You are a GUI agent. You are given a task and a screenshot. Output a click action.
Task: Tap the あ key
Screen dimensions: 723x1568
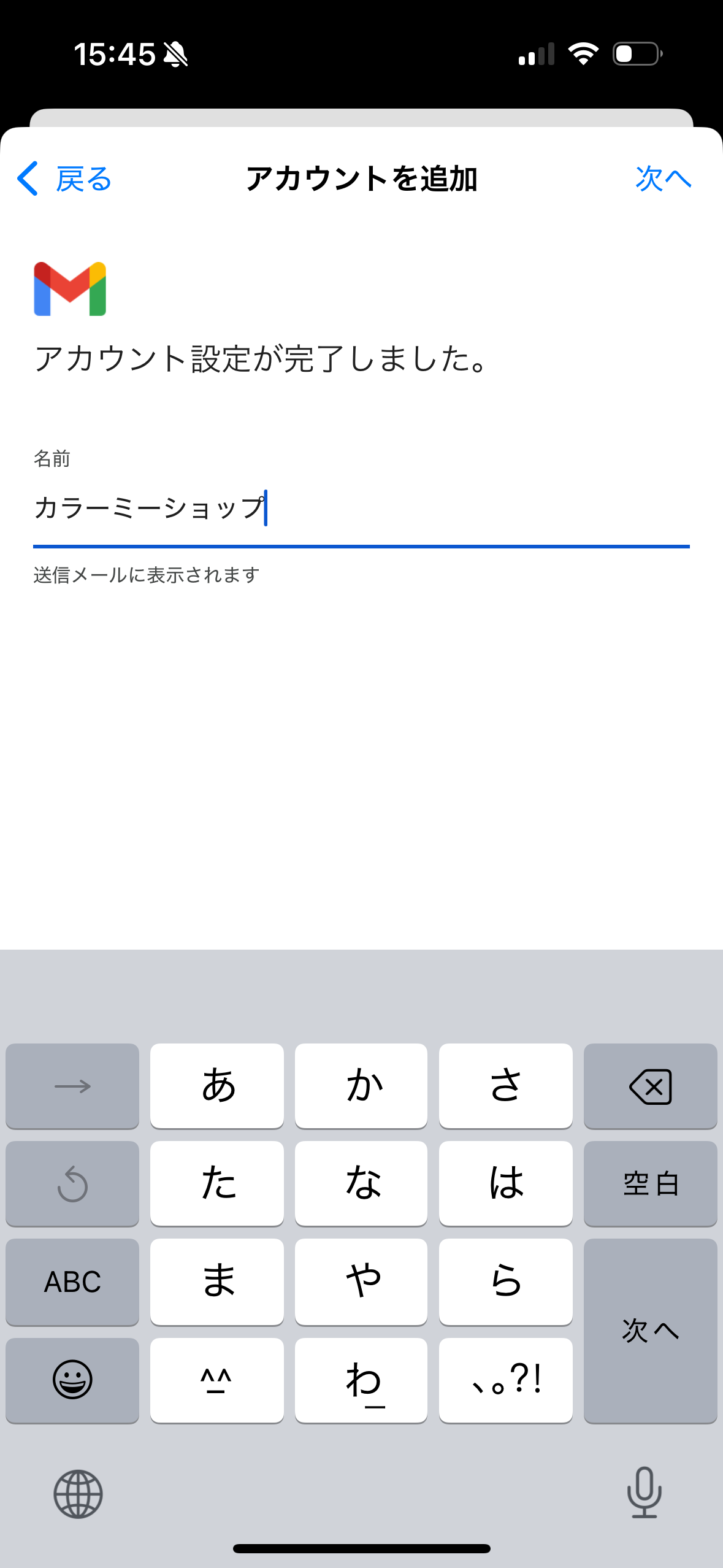coord(217,1086)
